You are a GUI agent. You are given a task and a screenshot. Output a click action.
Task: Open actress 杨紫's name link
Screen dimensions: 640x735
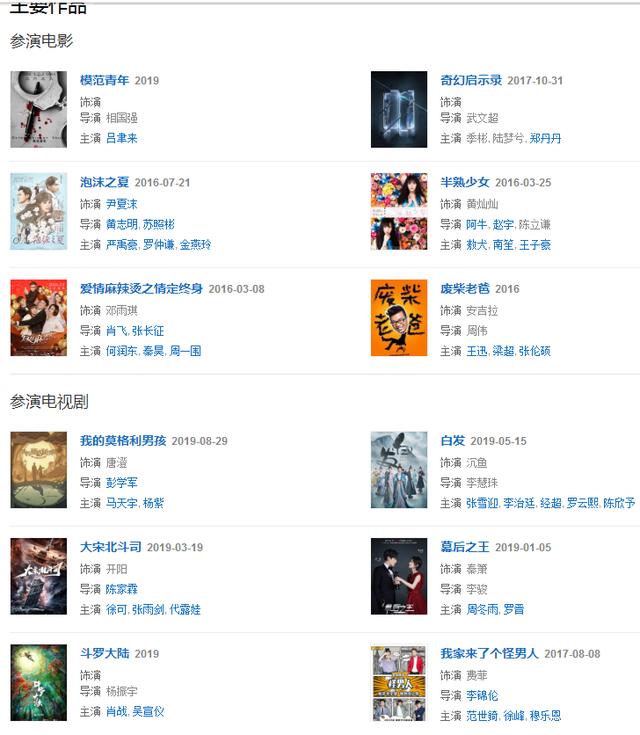coord(153,503)
